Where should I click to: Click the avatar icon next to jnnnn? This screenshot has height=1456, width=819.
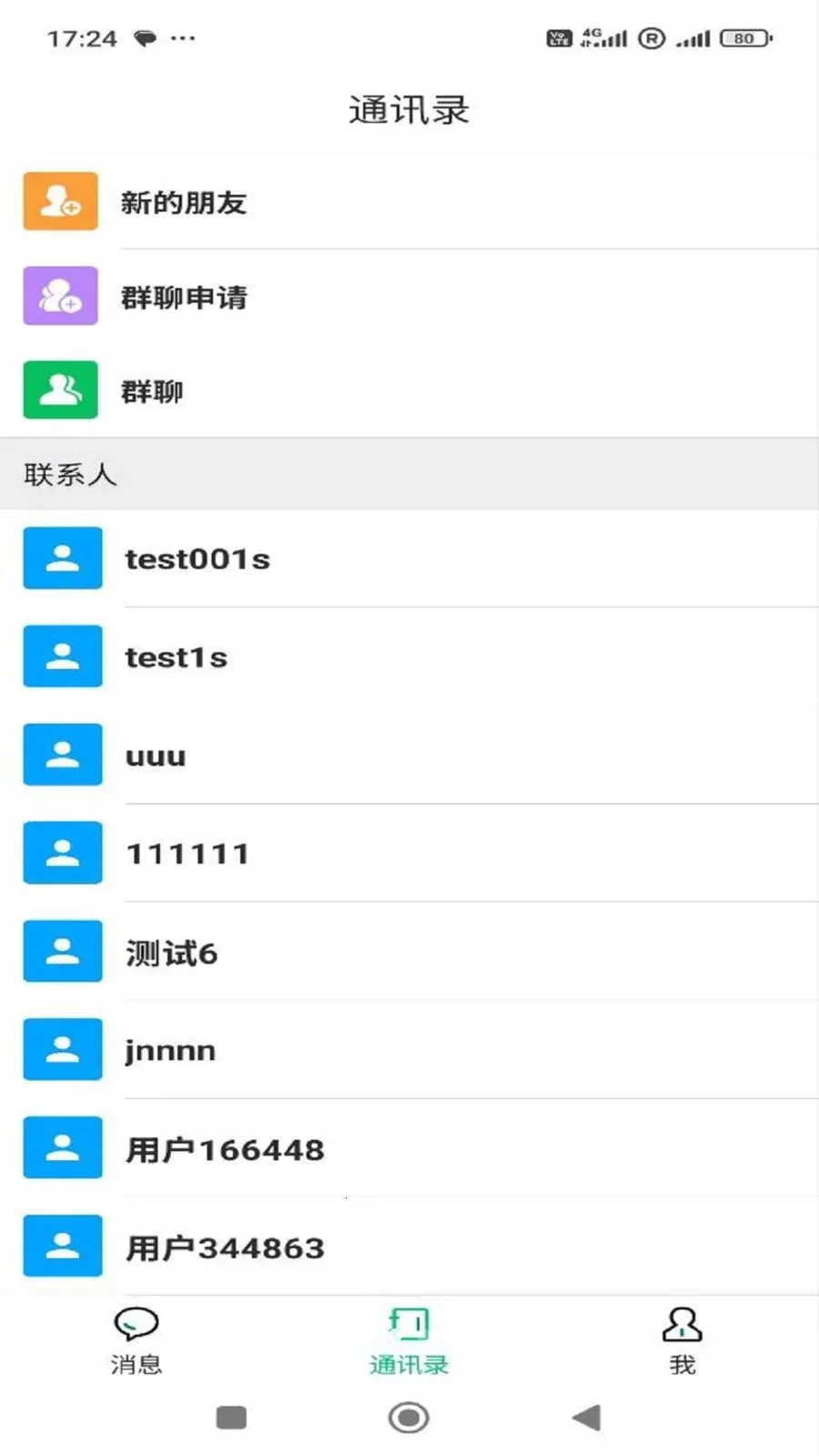(x=62, y=1049)
